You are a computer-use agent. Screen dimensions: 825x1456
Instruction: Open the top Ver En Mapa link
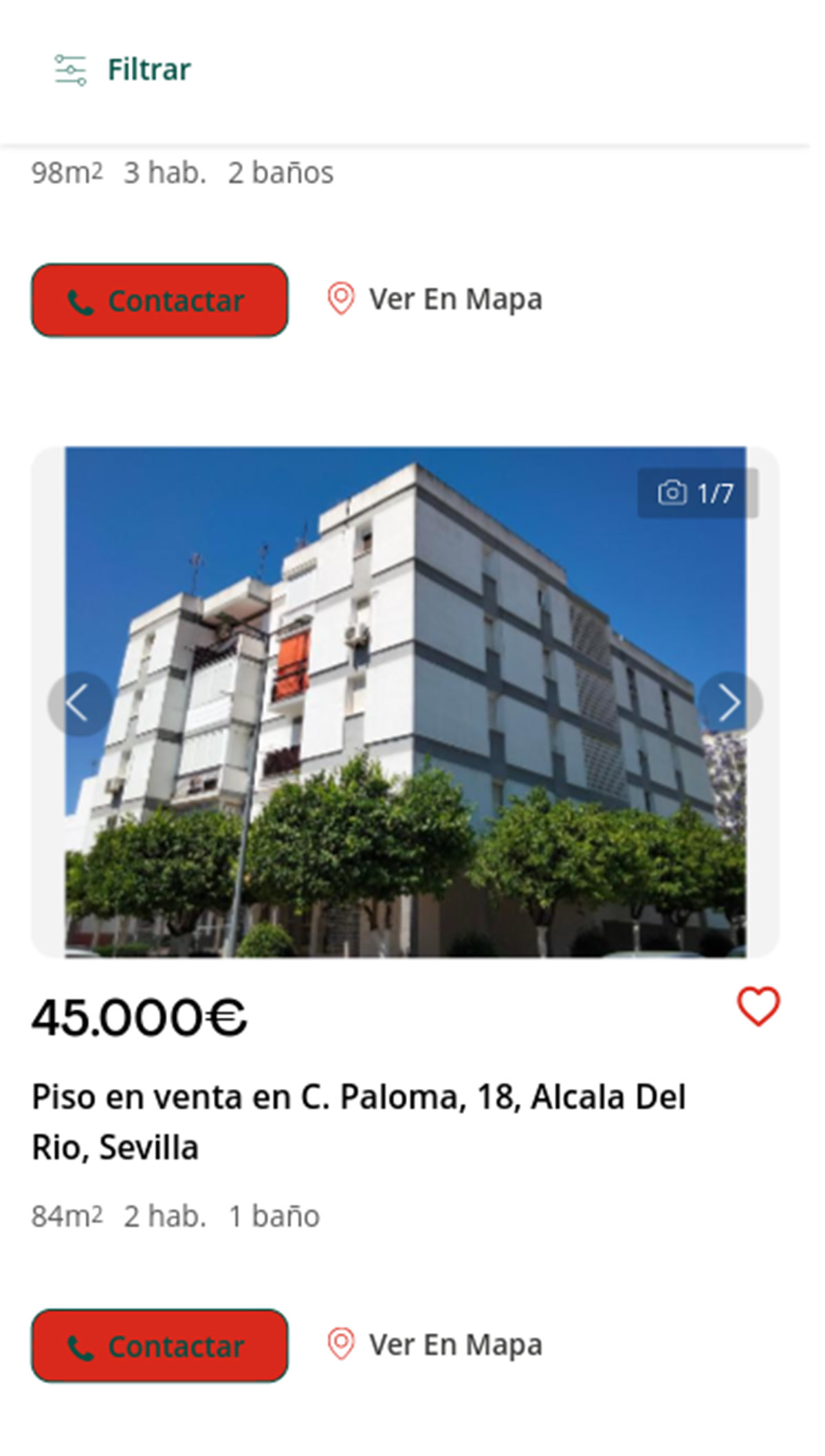pos(456,298)
